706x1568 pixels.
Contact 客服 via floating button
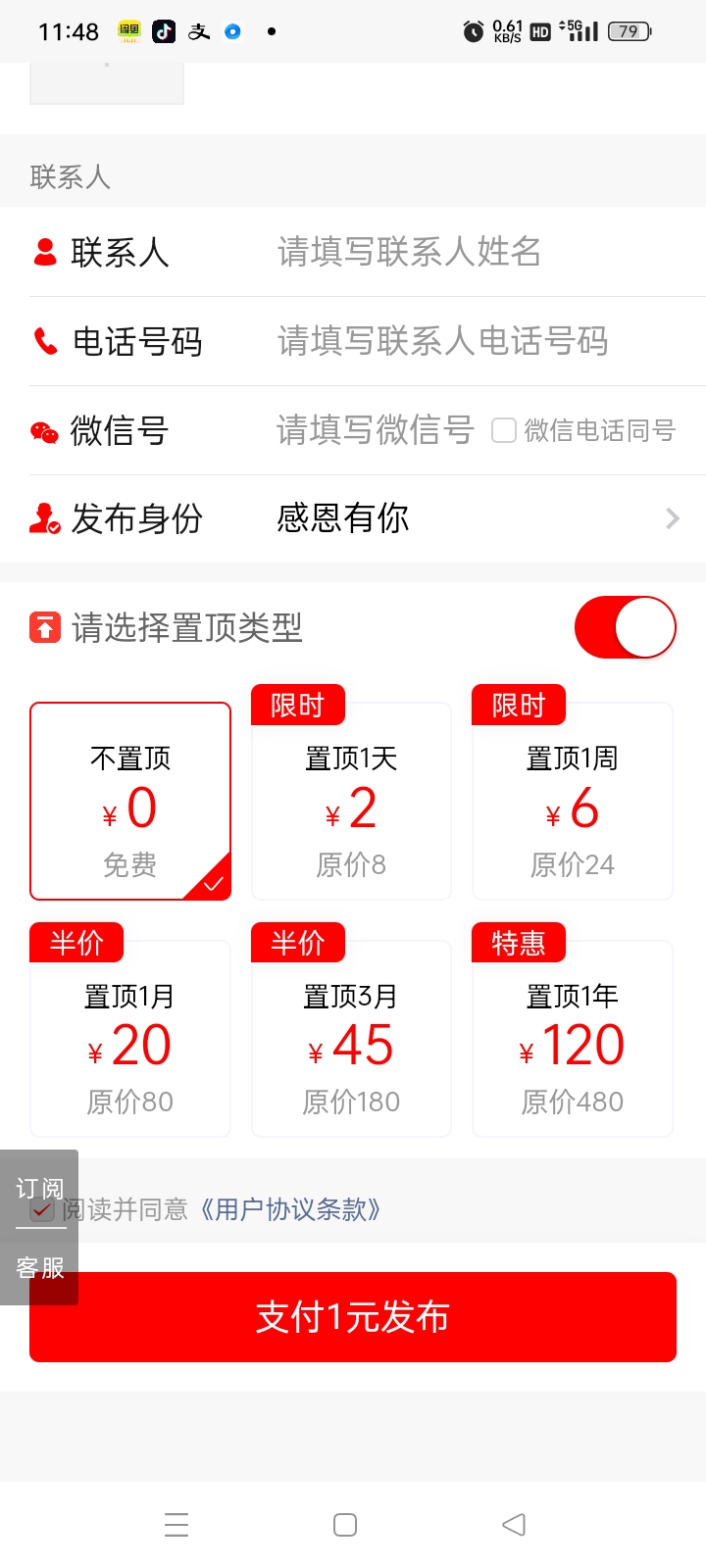point(39,1268)
